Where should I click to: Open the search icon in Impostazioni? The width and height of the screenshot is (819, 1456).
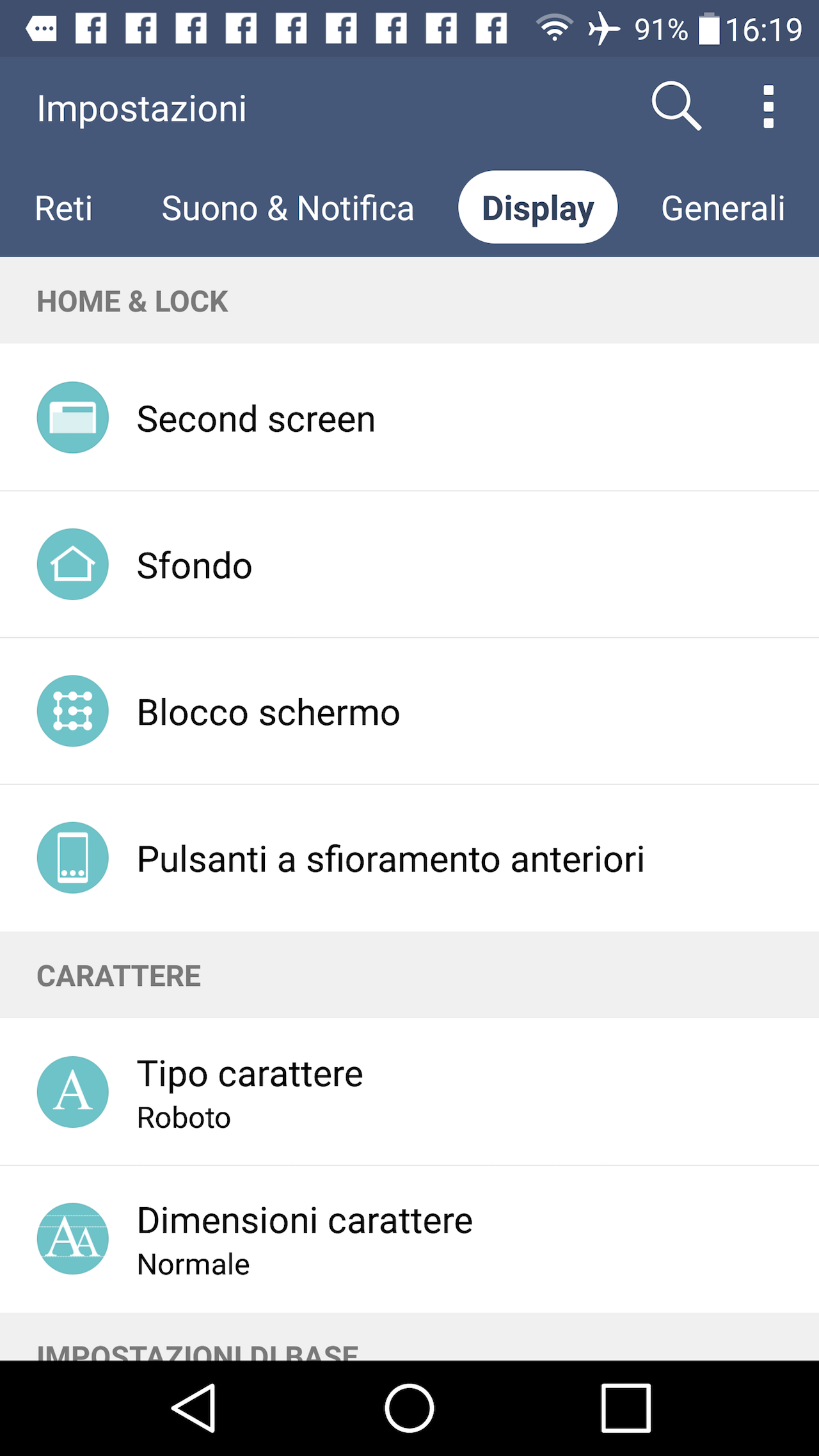pos(676,106)
